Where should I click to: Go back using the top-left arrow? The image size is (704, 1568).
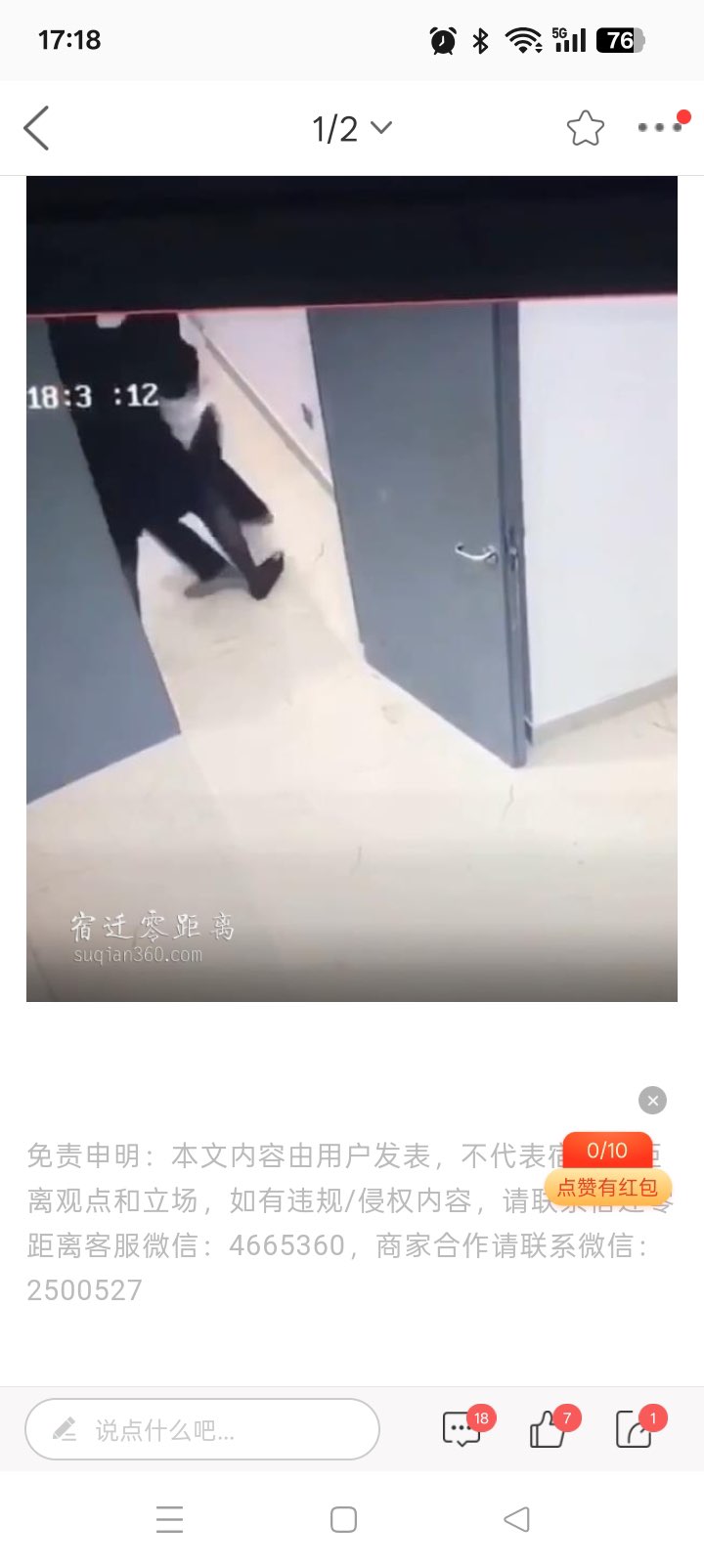pyautogui.click(x=37, y=128)
